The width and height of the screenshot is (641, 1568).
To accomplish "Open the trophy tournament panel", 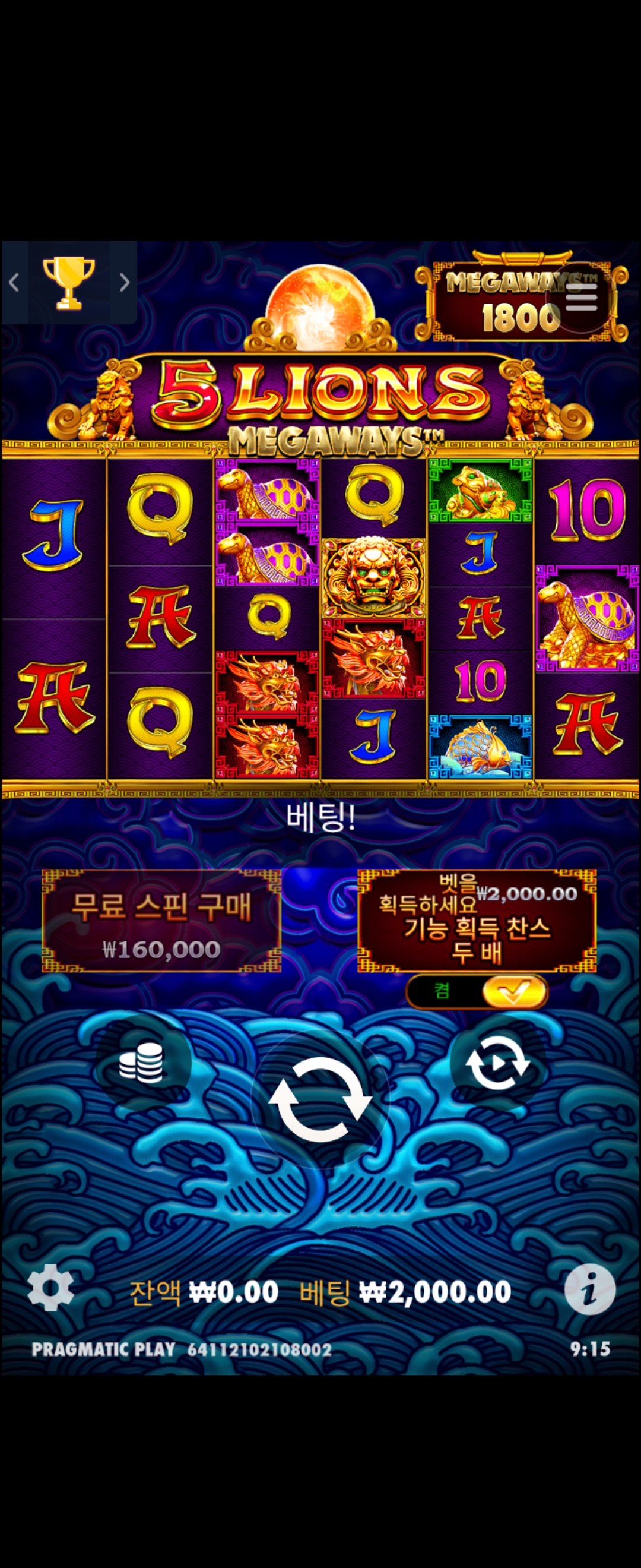I will [69, 282].
